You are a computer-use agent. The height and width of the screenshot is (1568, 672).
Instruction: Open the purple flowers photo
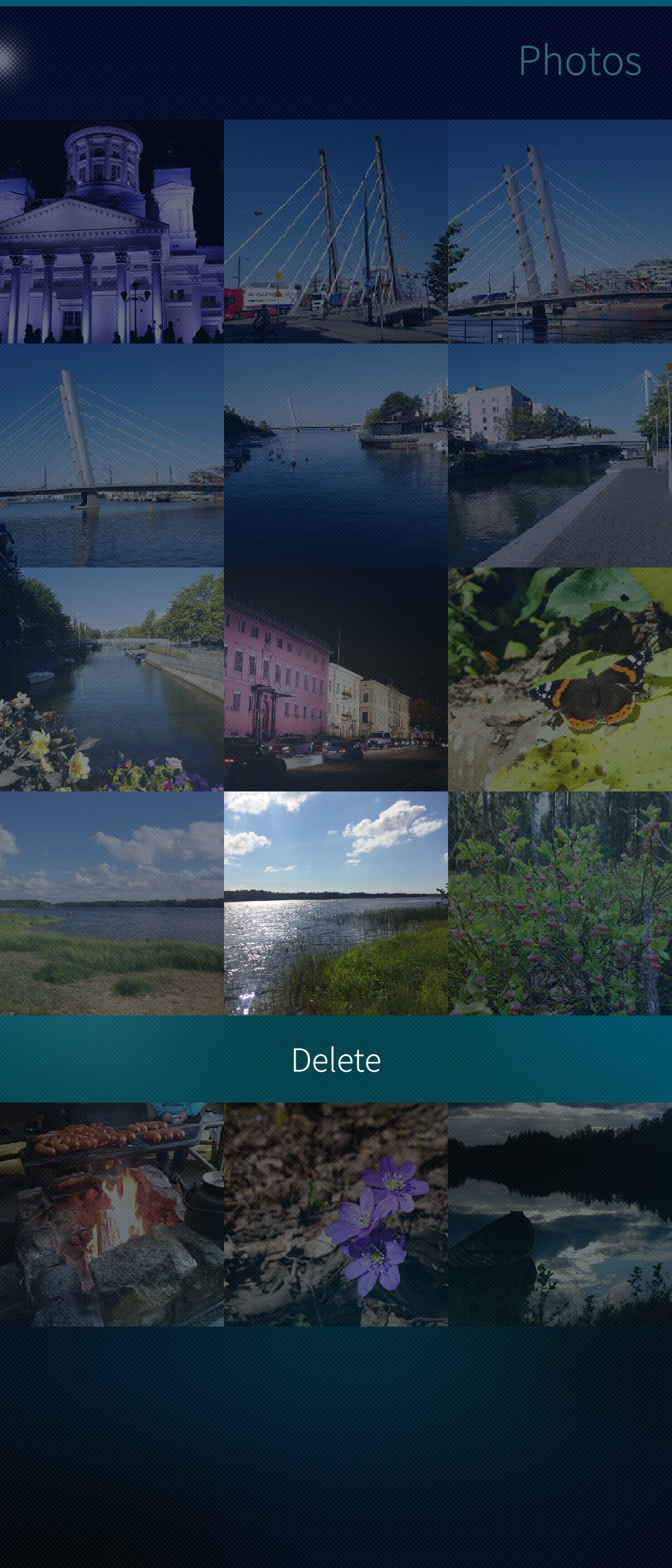pyautogui.click(x=336, y=1215)
